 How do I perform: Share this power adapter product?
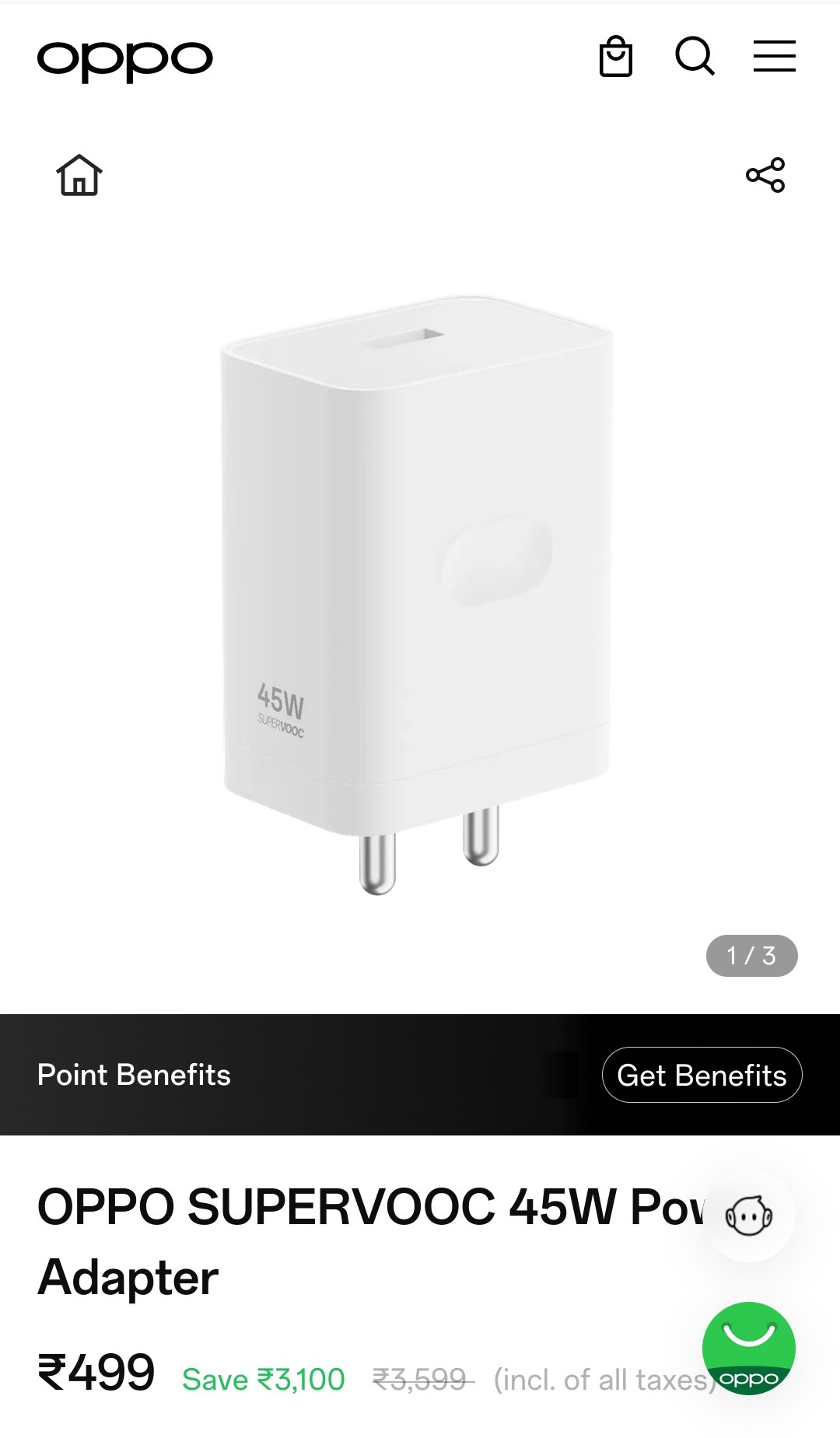pos(765,175)
